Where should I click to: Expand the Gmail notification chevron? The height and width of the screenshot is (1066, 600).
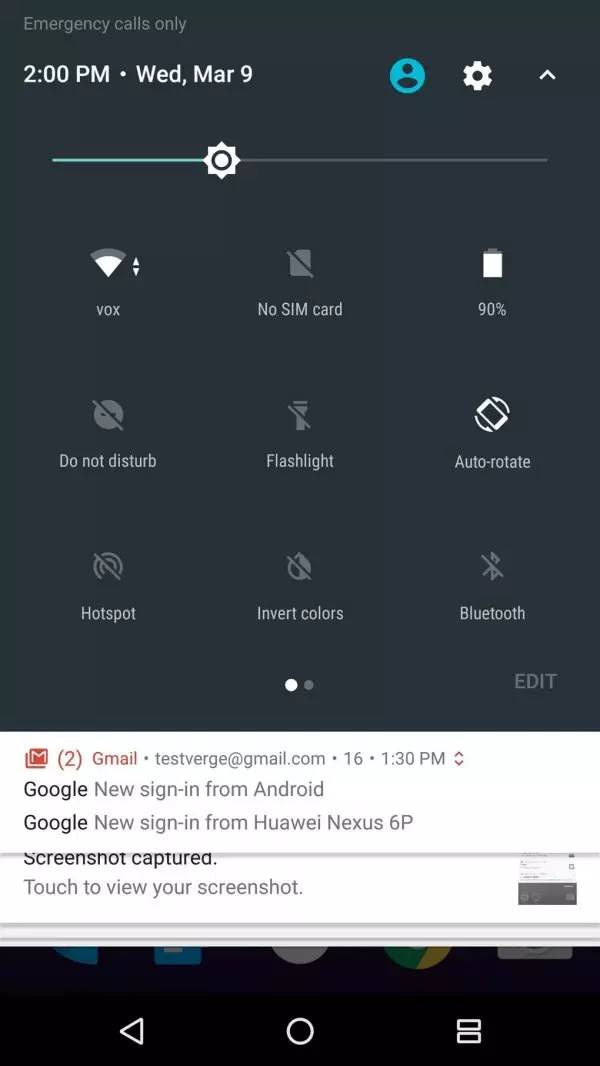pyautogui.click(x=459, y=759)
